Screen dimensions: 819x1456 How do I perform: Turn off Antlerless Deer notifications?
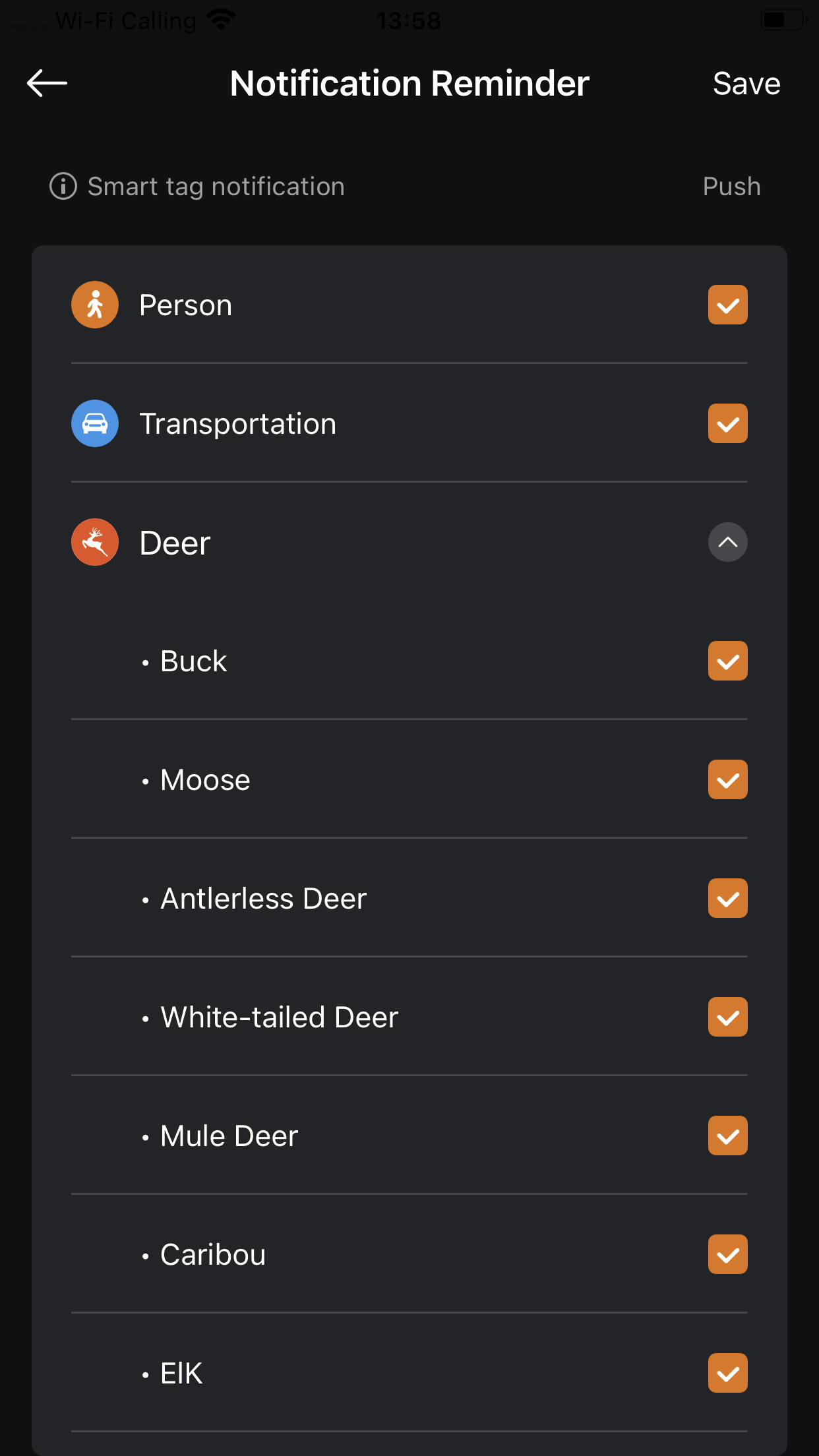click(727, 898)
